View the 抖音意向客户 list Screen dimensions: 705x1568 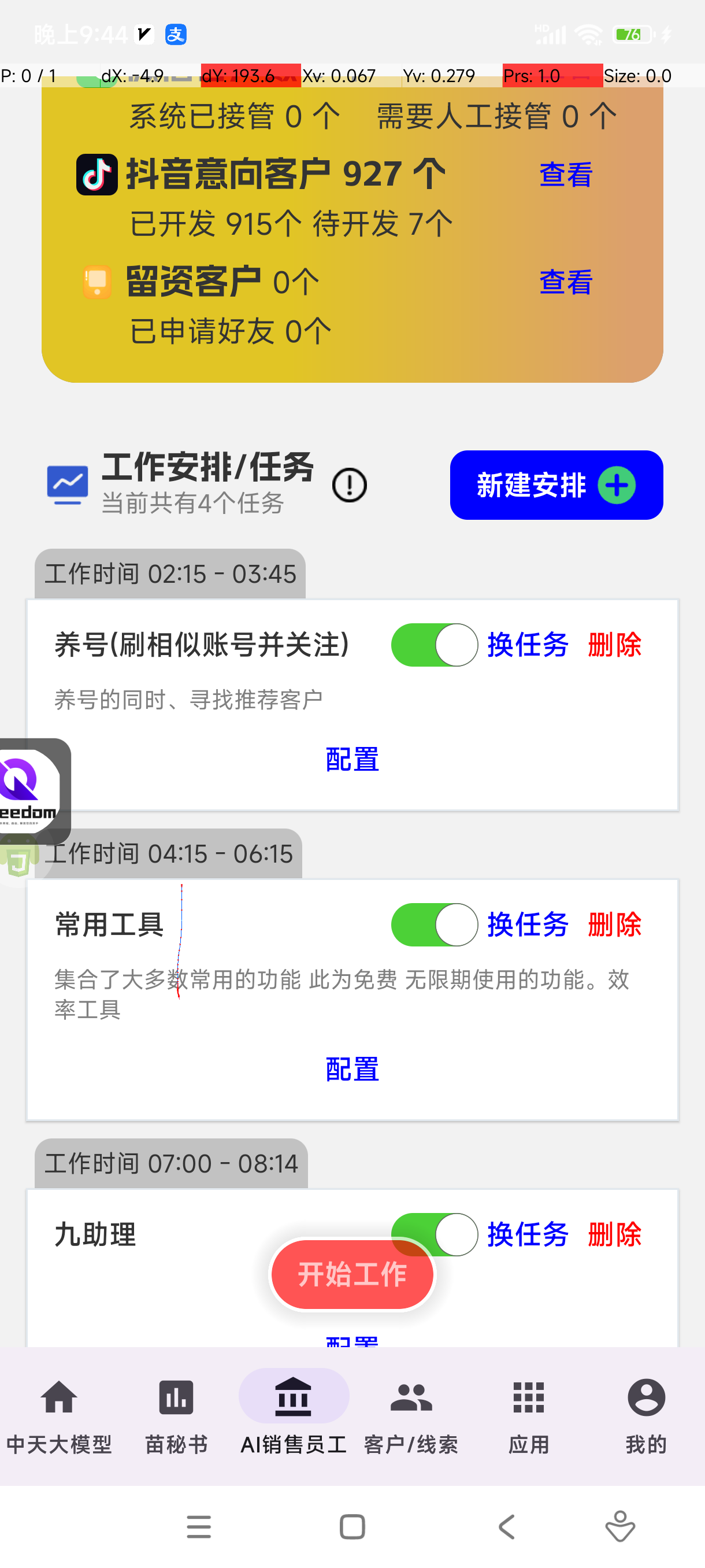click(x=566, y=175)
